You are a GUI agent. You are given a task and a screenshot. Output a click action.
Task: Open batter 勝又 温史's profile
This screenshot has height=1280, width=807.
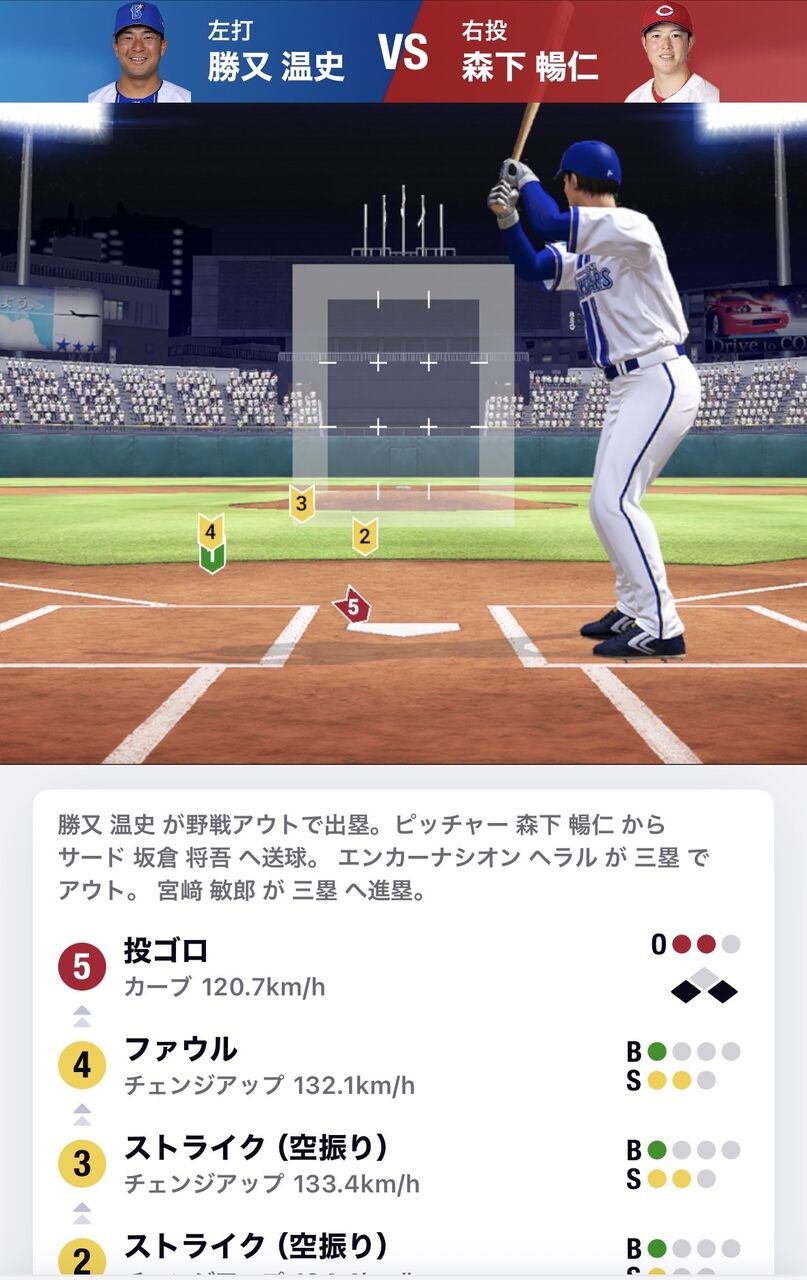[140, 52]
